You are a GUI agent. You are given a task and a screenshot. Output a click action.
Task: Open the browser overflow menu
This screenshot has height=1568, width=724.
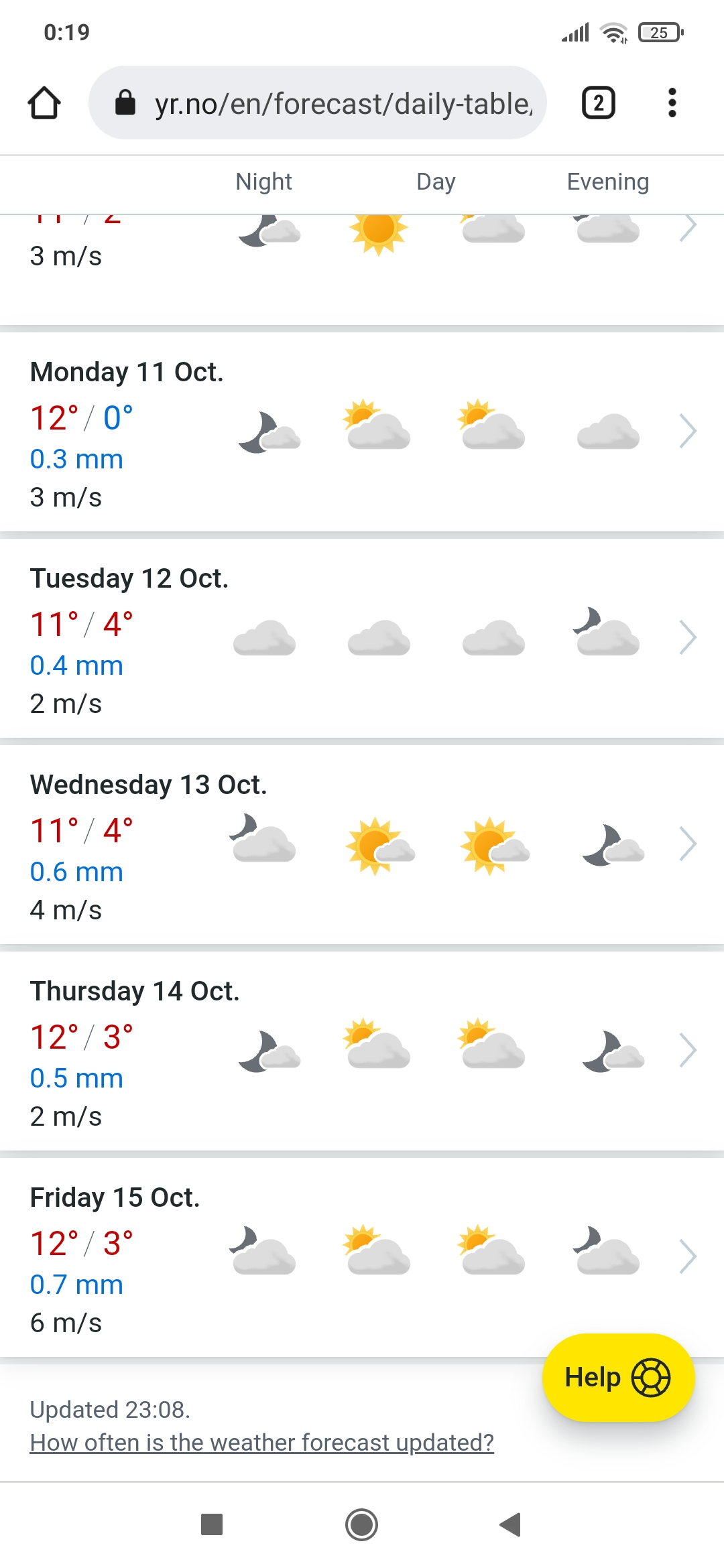click(x=672, y=103)
